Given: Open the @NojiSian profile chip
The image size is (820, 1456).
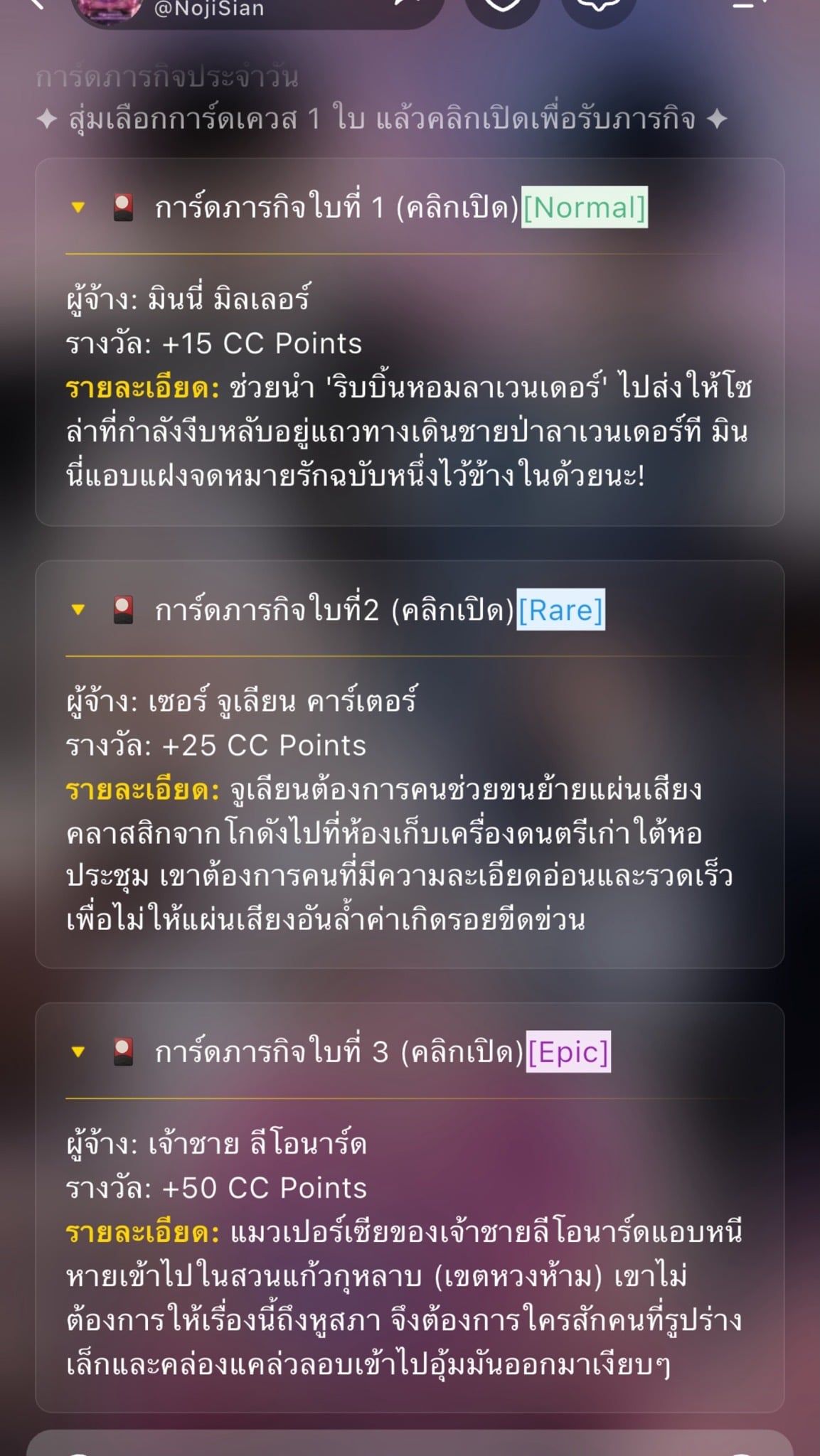Looking at the screenshot, I should 257,10.
